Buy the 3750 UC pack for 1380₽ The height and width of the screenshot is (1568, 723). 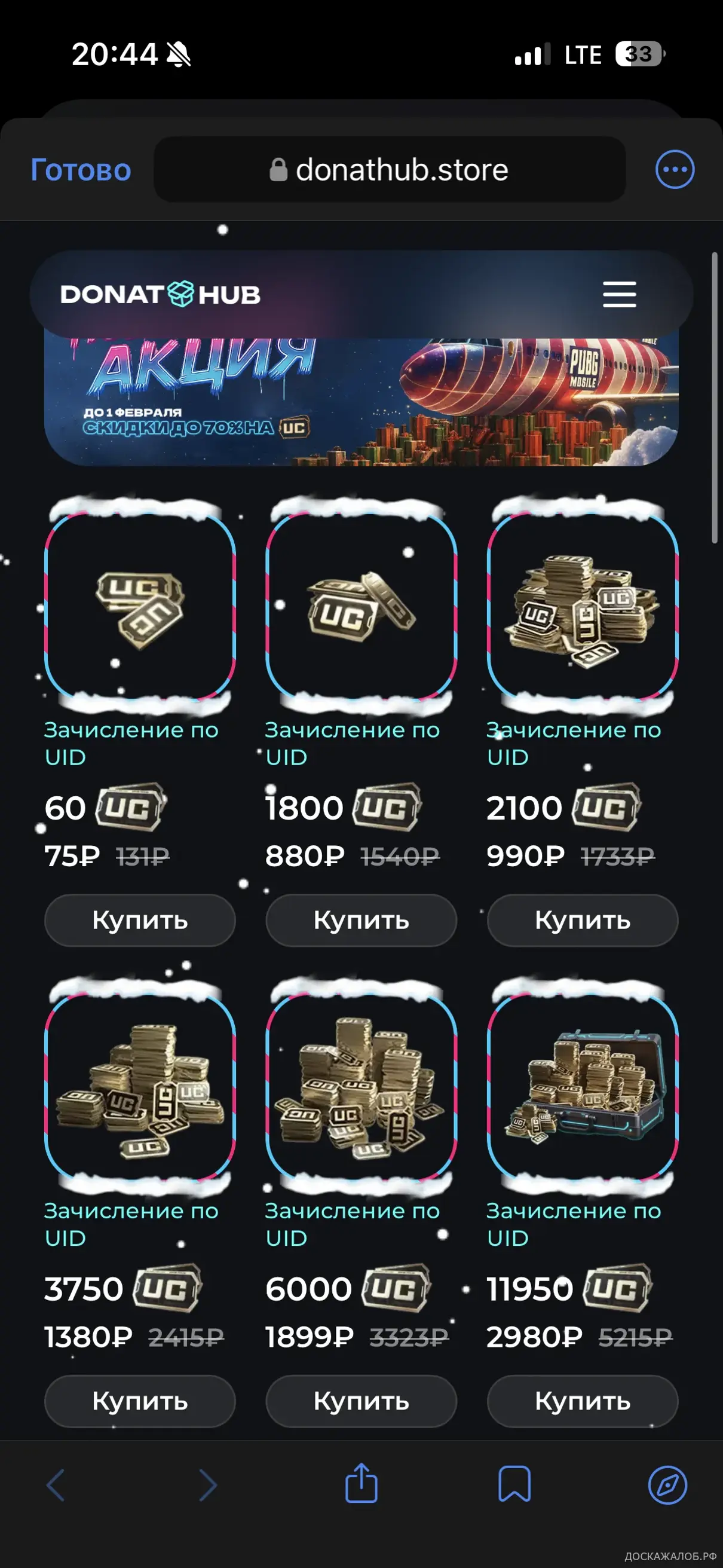click(140, 1401)
